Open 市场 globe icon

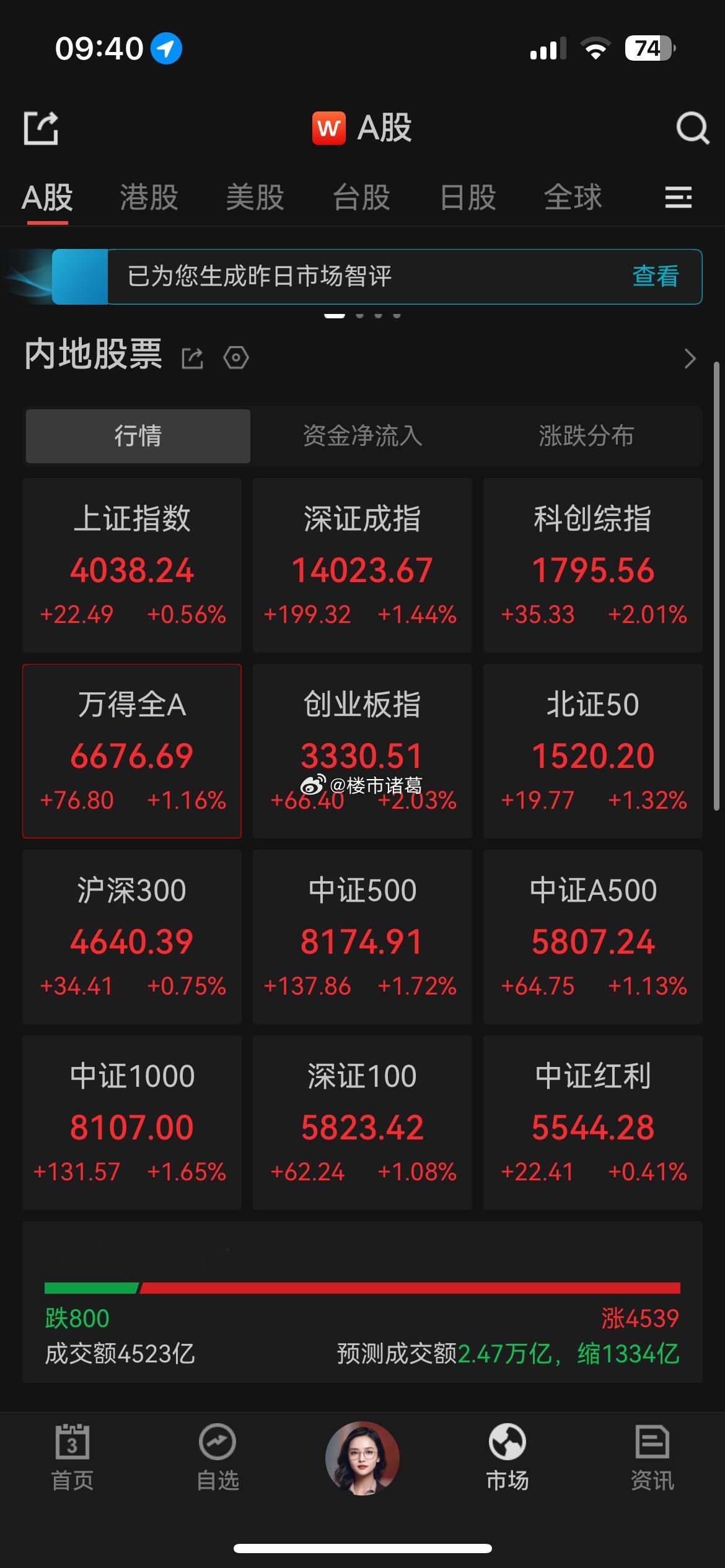pos(507,1452)
